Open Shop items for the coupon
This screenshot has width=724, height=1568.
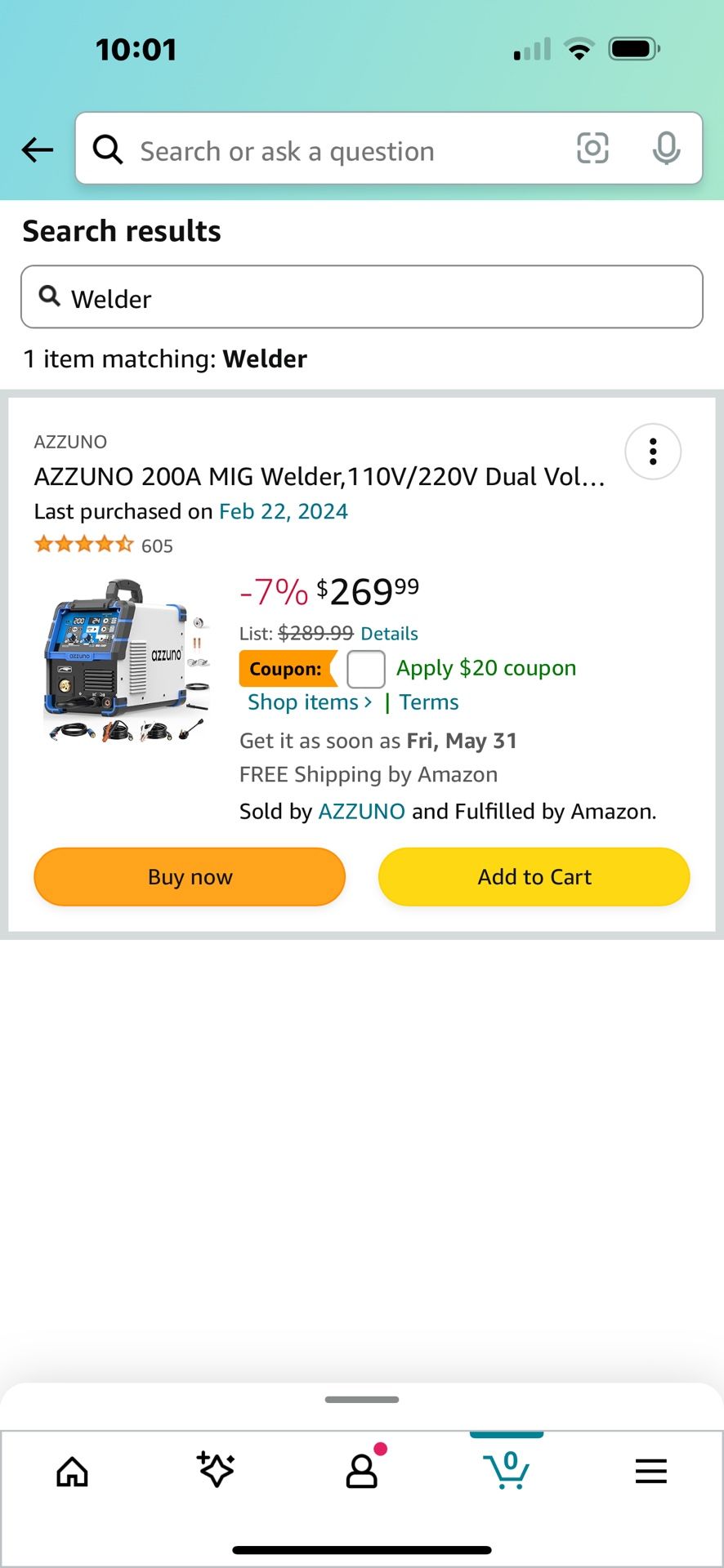309,703
